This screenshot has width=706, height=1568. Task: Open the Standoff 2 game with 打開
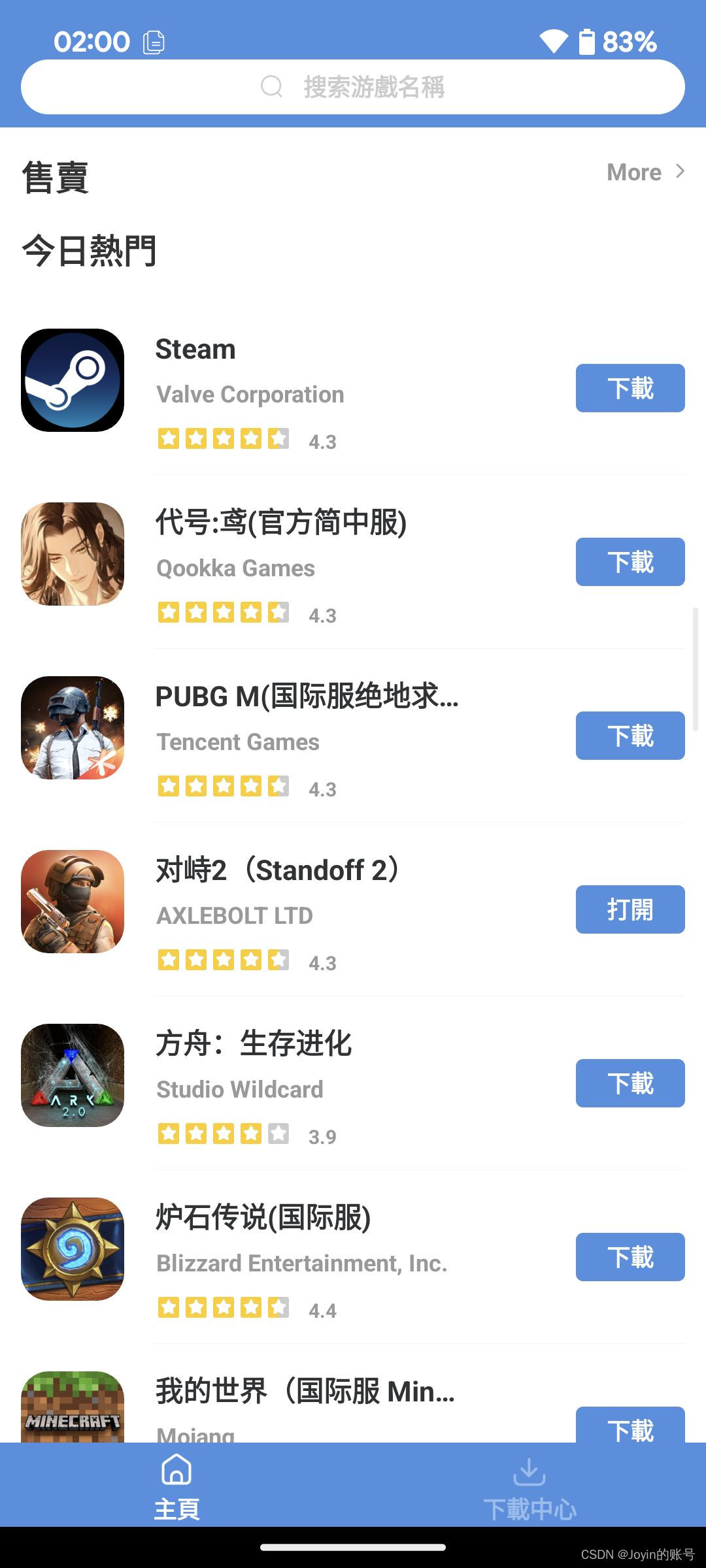point(630,909)
